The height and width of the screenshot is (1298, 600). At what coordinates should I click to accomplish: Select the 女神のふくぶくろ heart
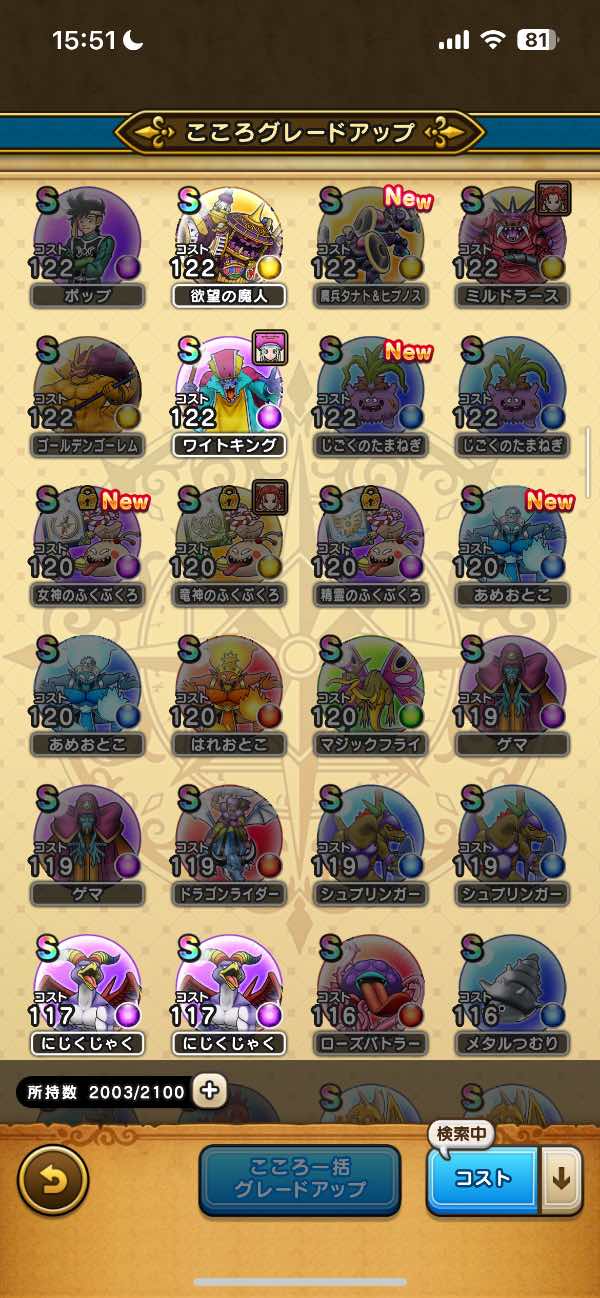click(87, 538)
